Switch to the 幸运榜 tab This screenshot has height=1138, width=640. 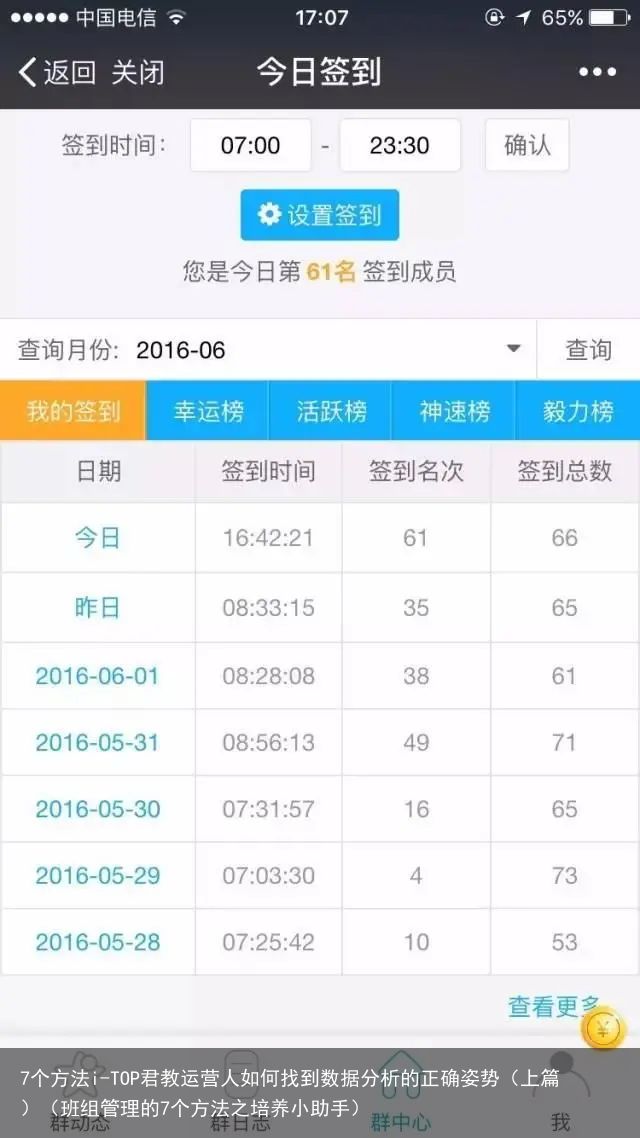click(x=208, y=411)
